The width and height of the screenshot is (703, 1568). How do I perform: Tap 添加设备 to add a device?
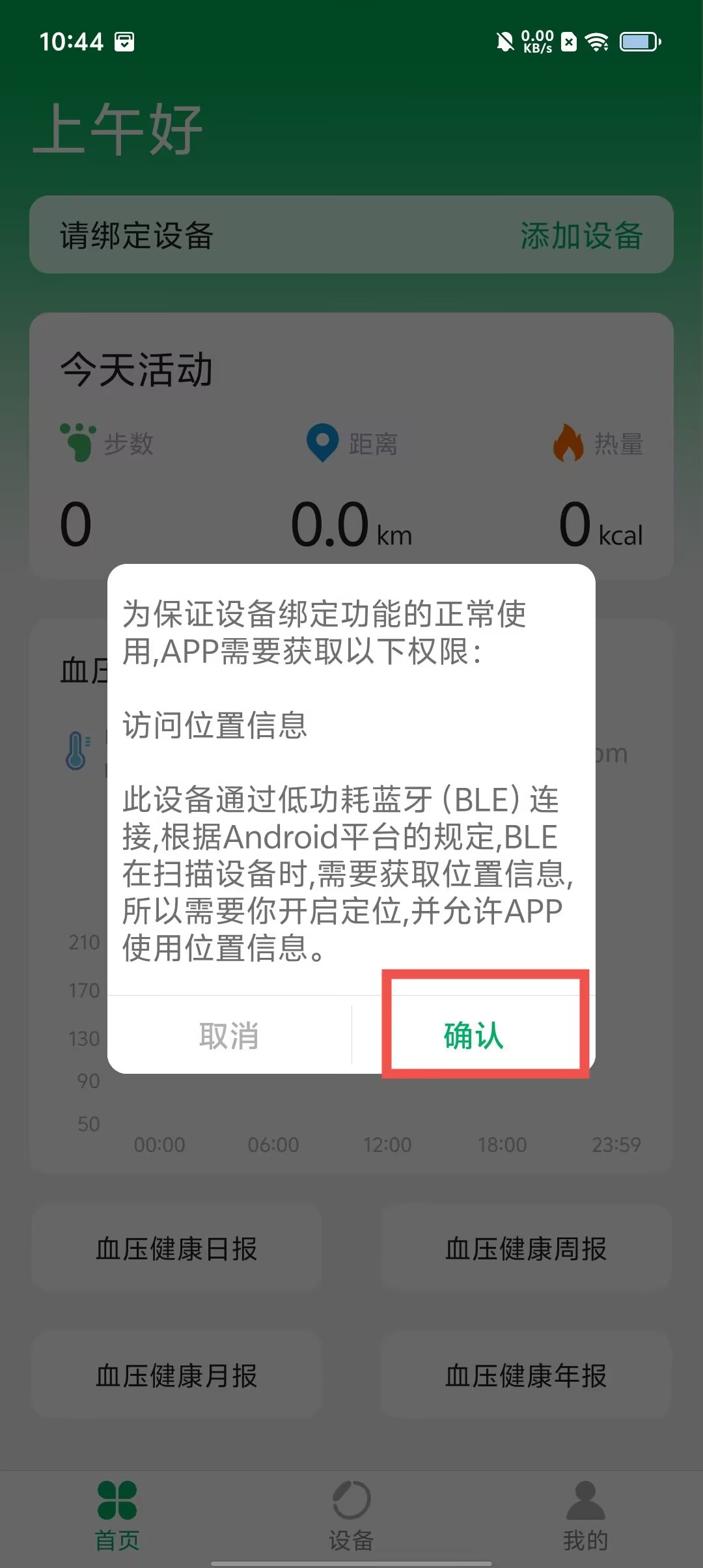pos(581,235)
